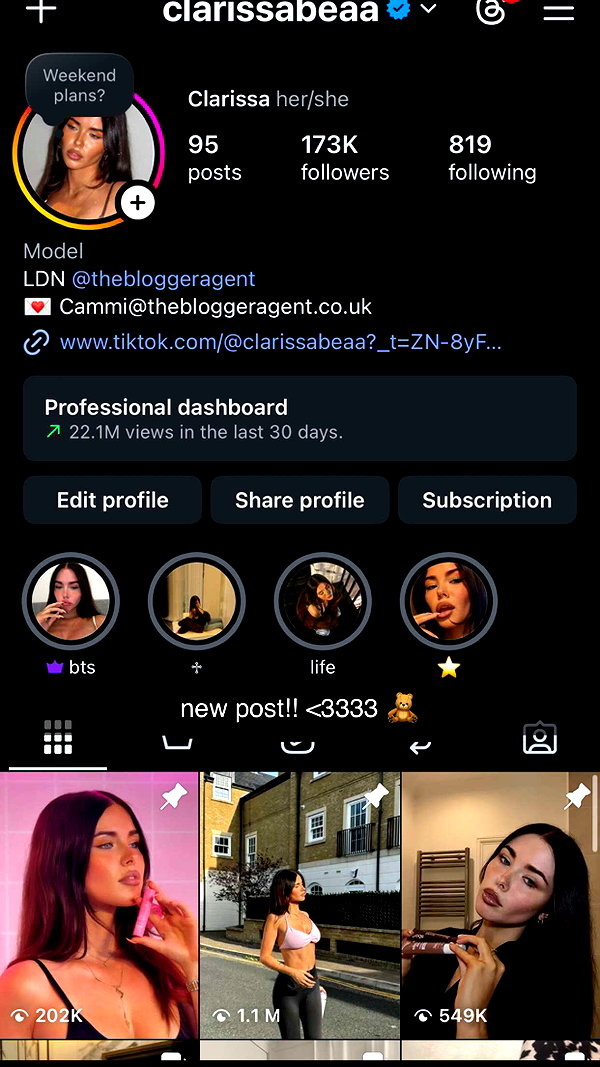Open the Professional dashboard
Viewport: 600px width, 1067px height.
point(300,418)
